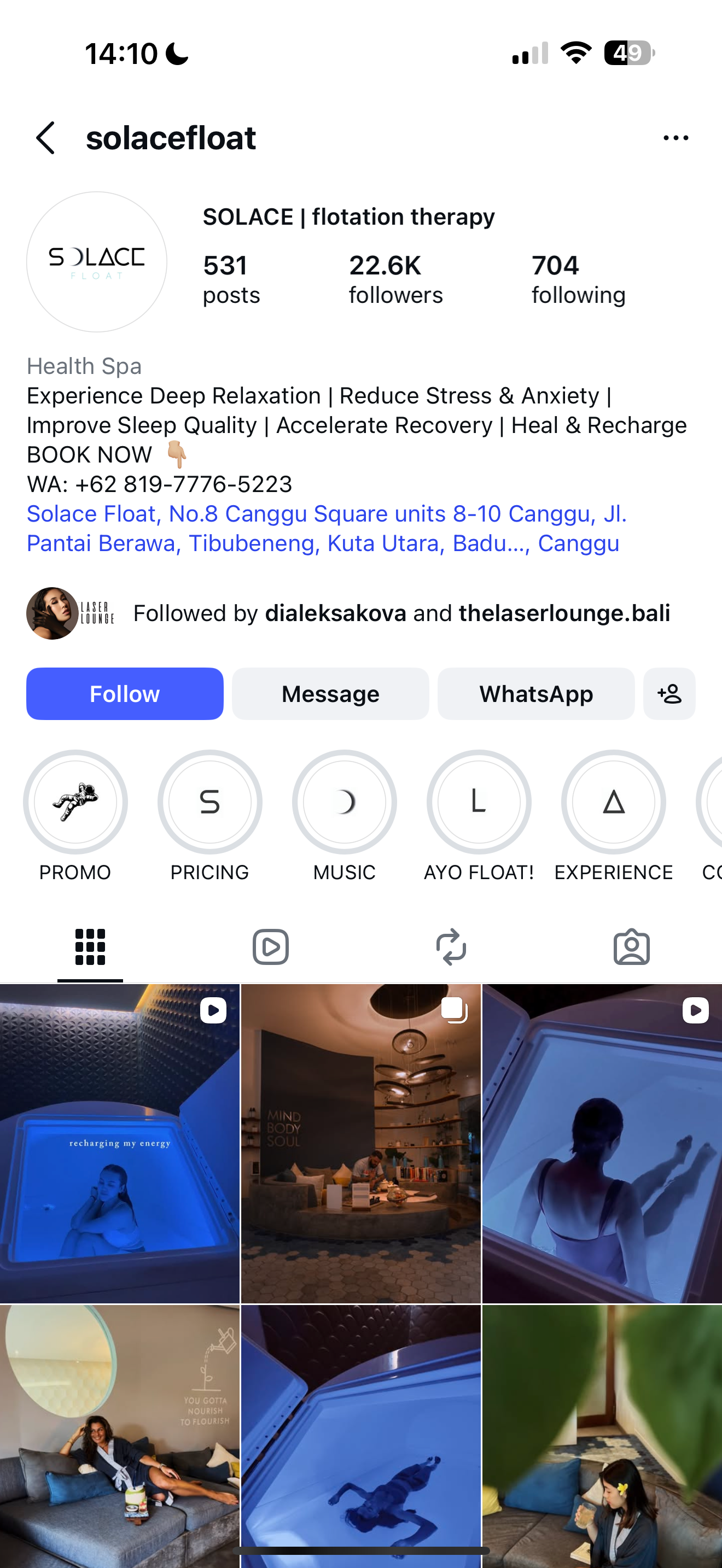Open the AYO FLOAT! highlight
722x1568 pixels.
[x=479, y=802]
